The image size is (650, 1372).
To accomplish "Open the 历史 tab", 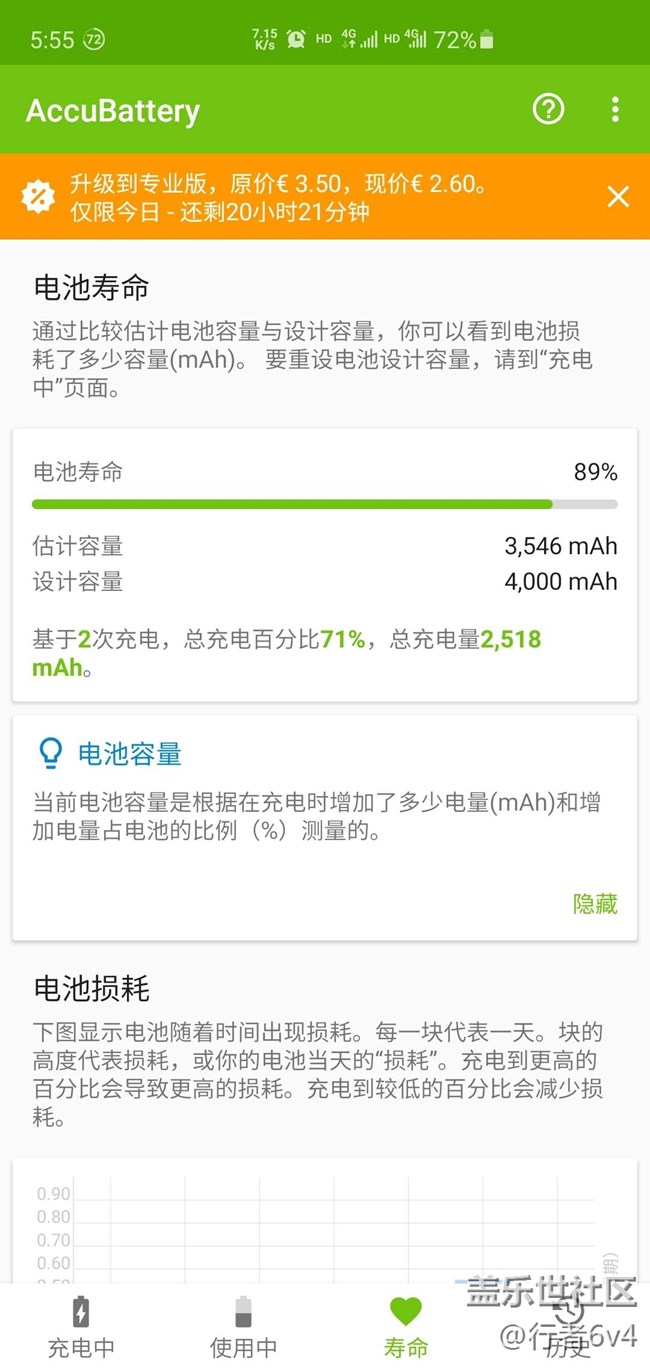I will click(x=567, y=1326).
